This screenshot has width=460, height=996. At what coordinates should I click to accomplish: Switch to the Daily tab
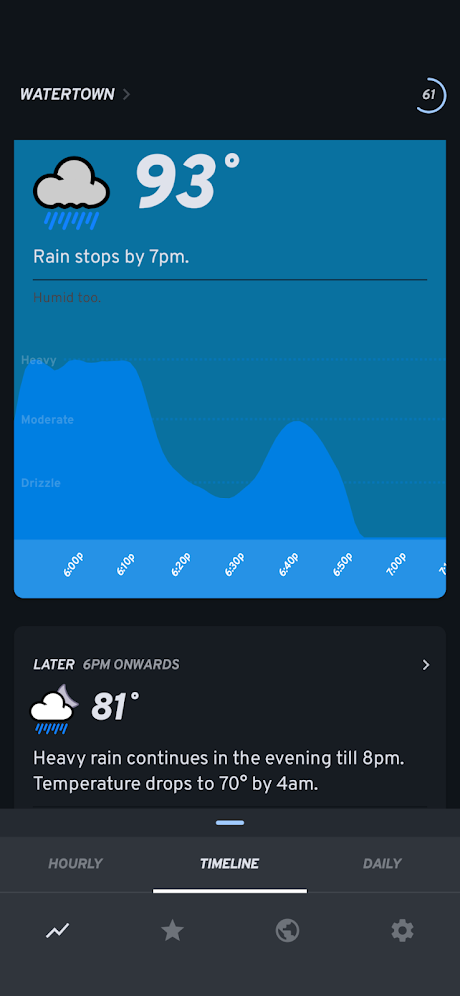[382, 864]
